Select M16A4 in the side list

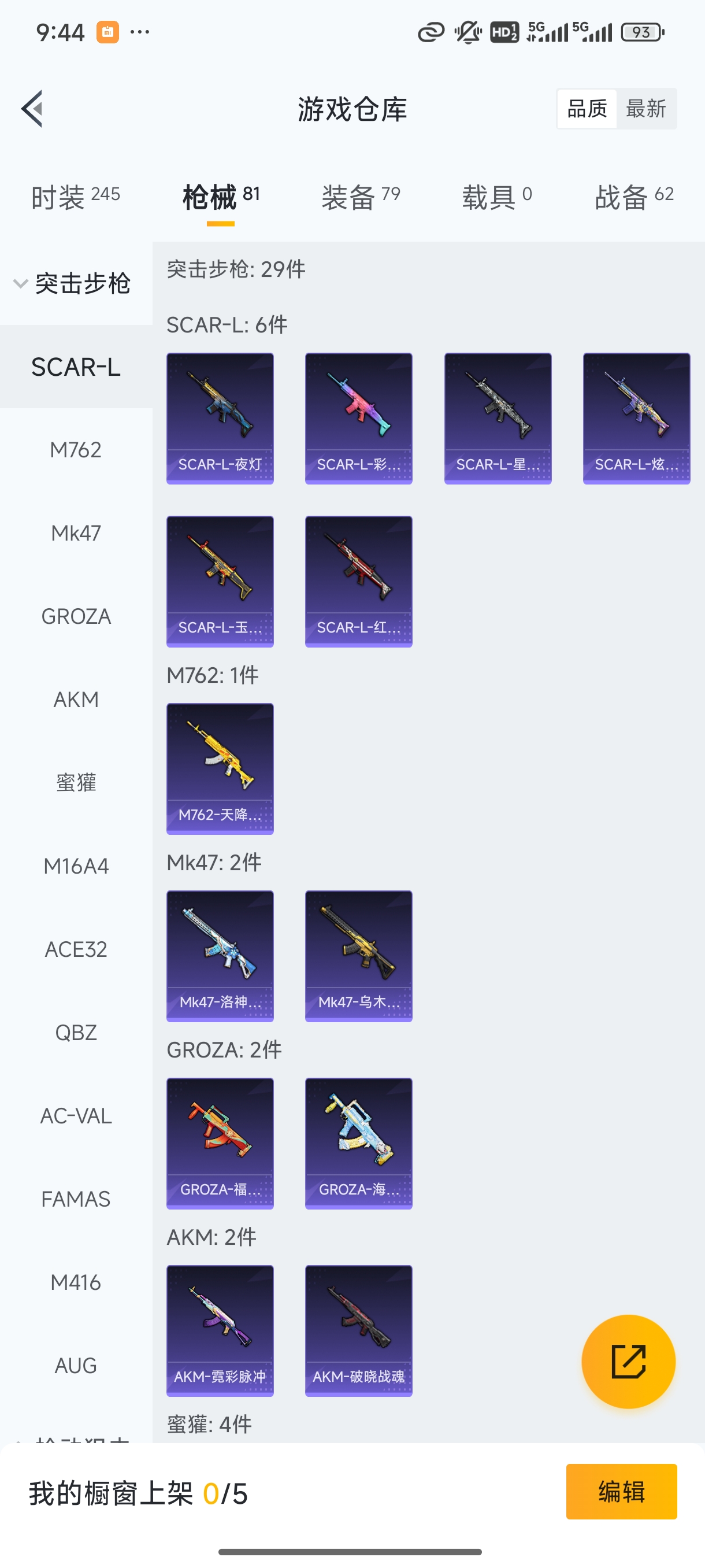click(76, 866)
